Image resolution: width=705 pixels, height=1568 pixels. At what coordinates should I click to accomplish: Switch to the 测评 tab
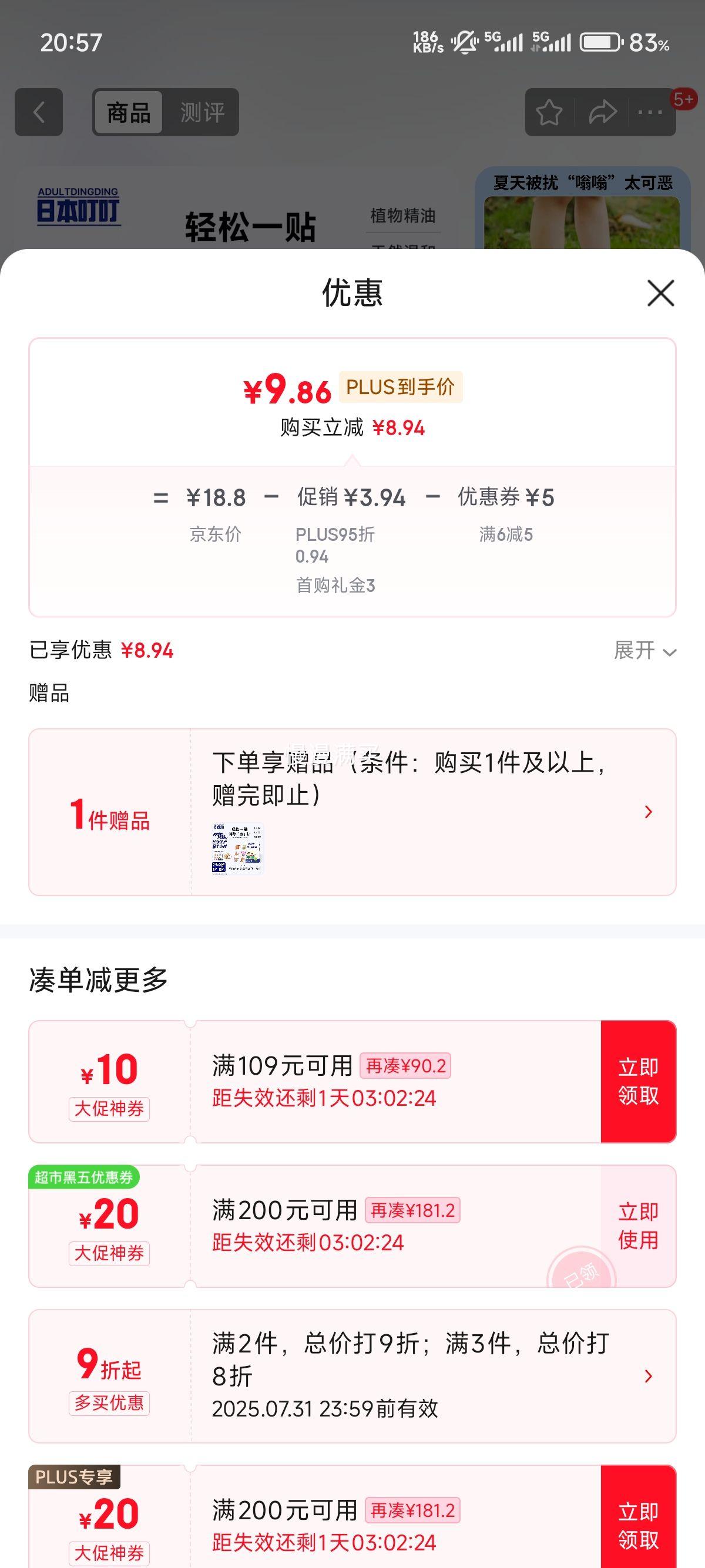pos(202,113)
